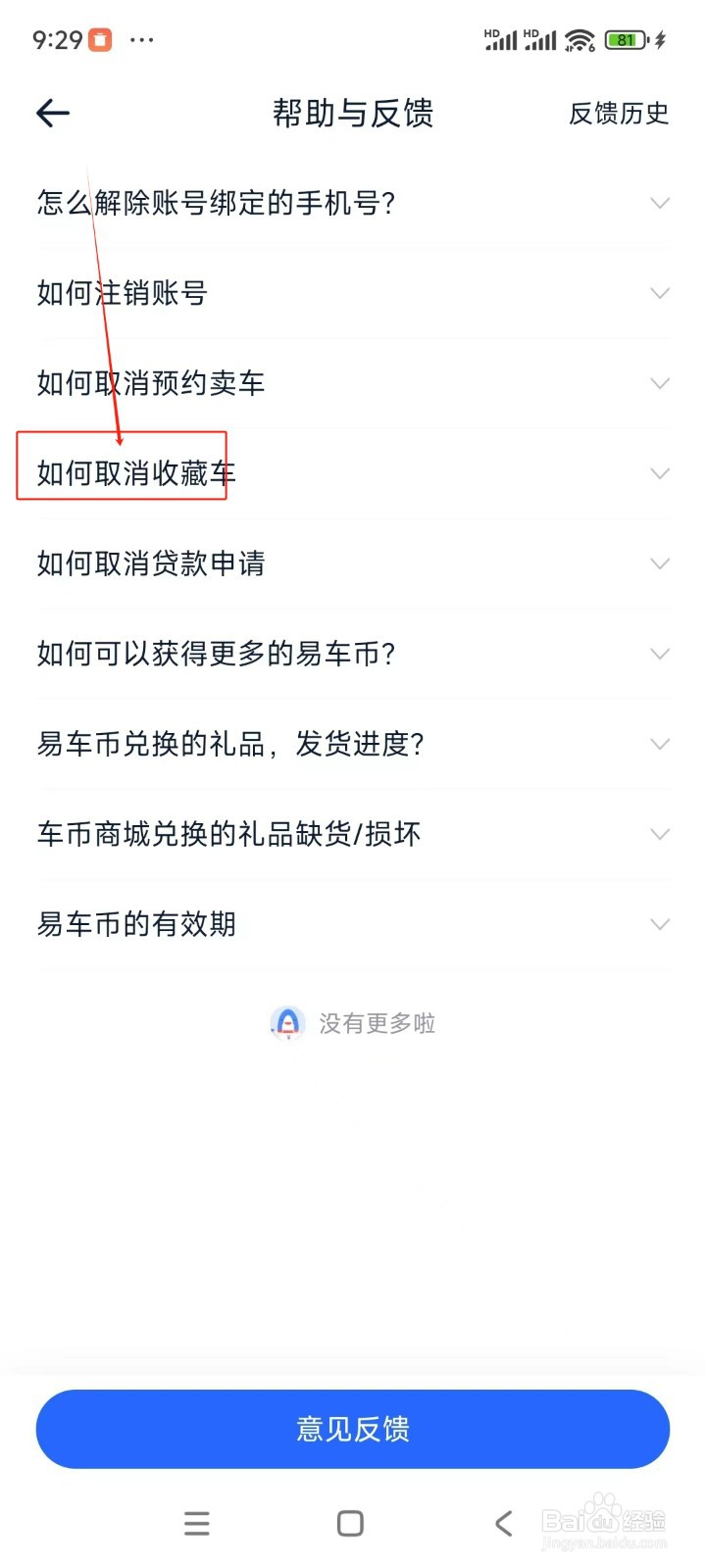The width and height of the screenshot is (706, 1568).
Task: Tap the orange clipboard icon in status bar
Action: click(x=102, y=39)
